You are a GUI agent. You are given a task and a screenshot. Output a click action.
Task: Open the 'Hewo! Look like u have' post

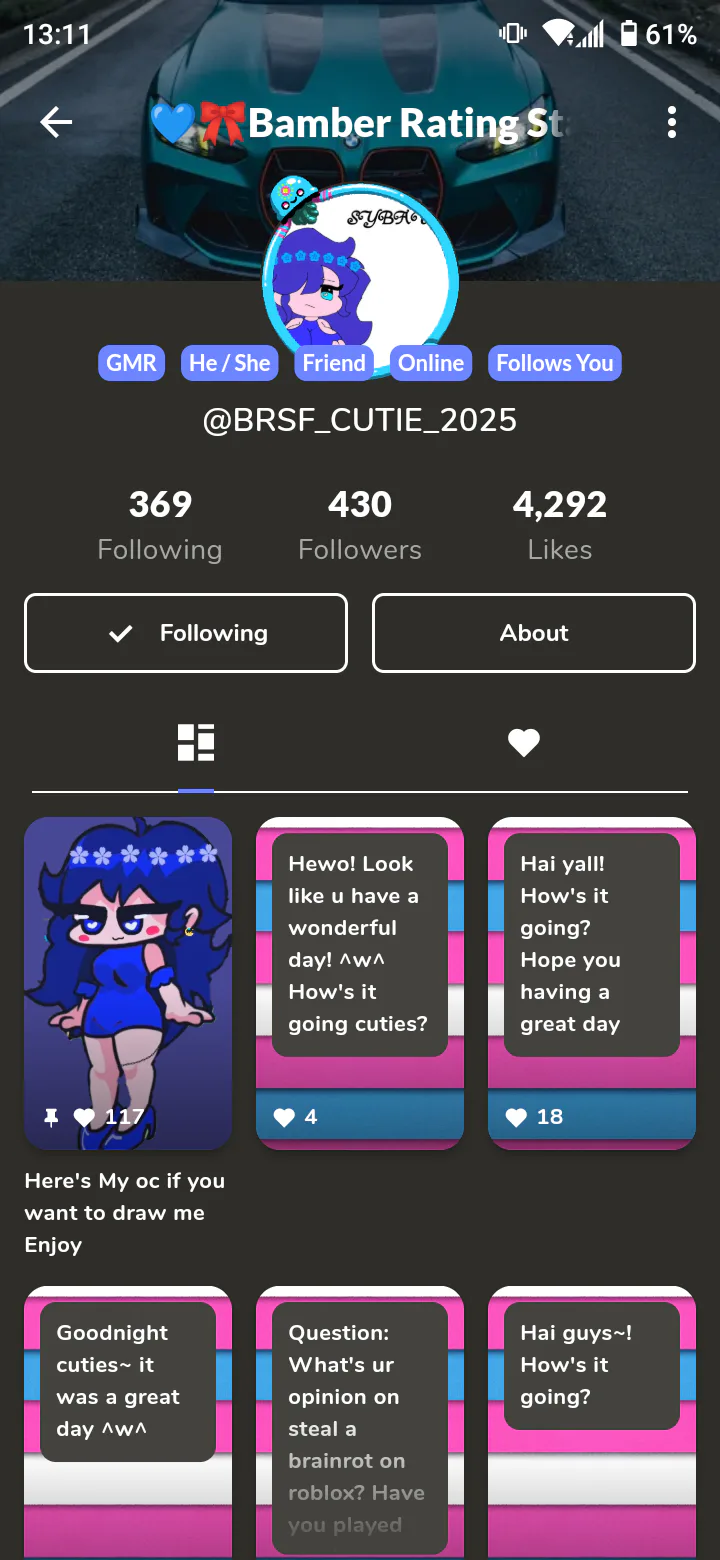360,983
